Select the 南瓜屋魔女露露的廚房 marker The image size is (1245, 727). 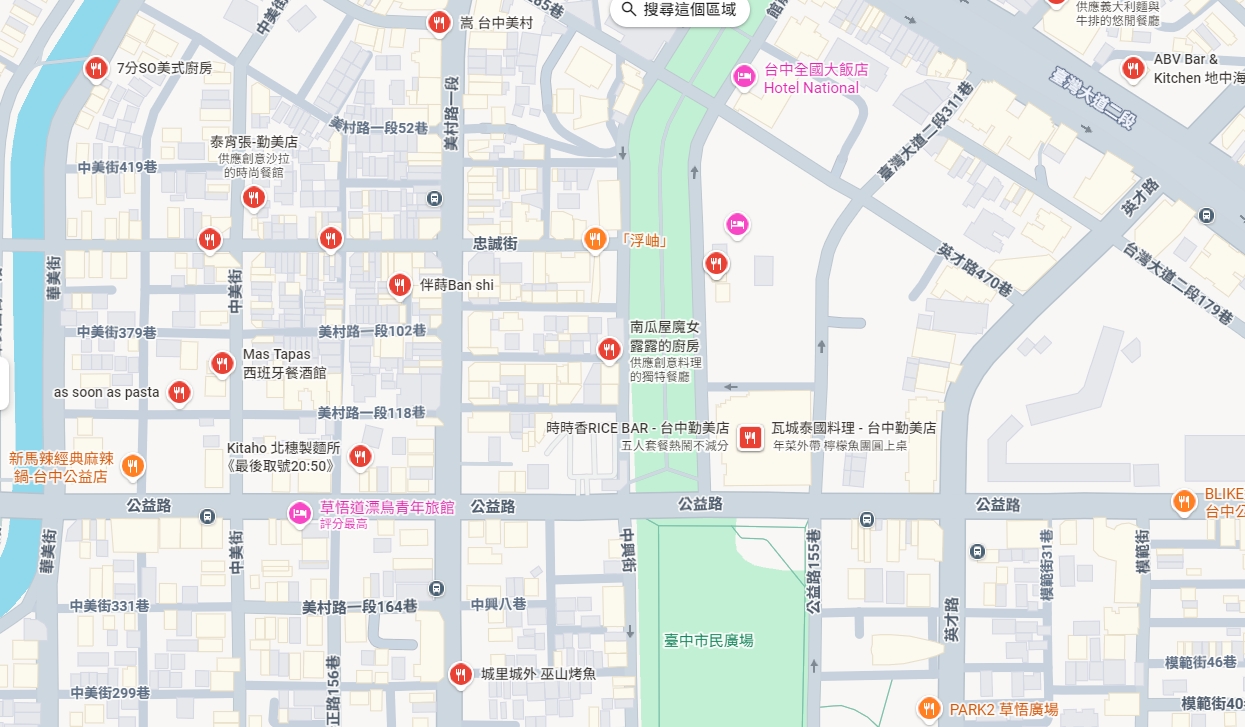pos(609,349)
